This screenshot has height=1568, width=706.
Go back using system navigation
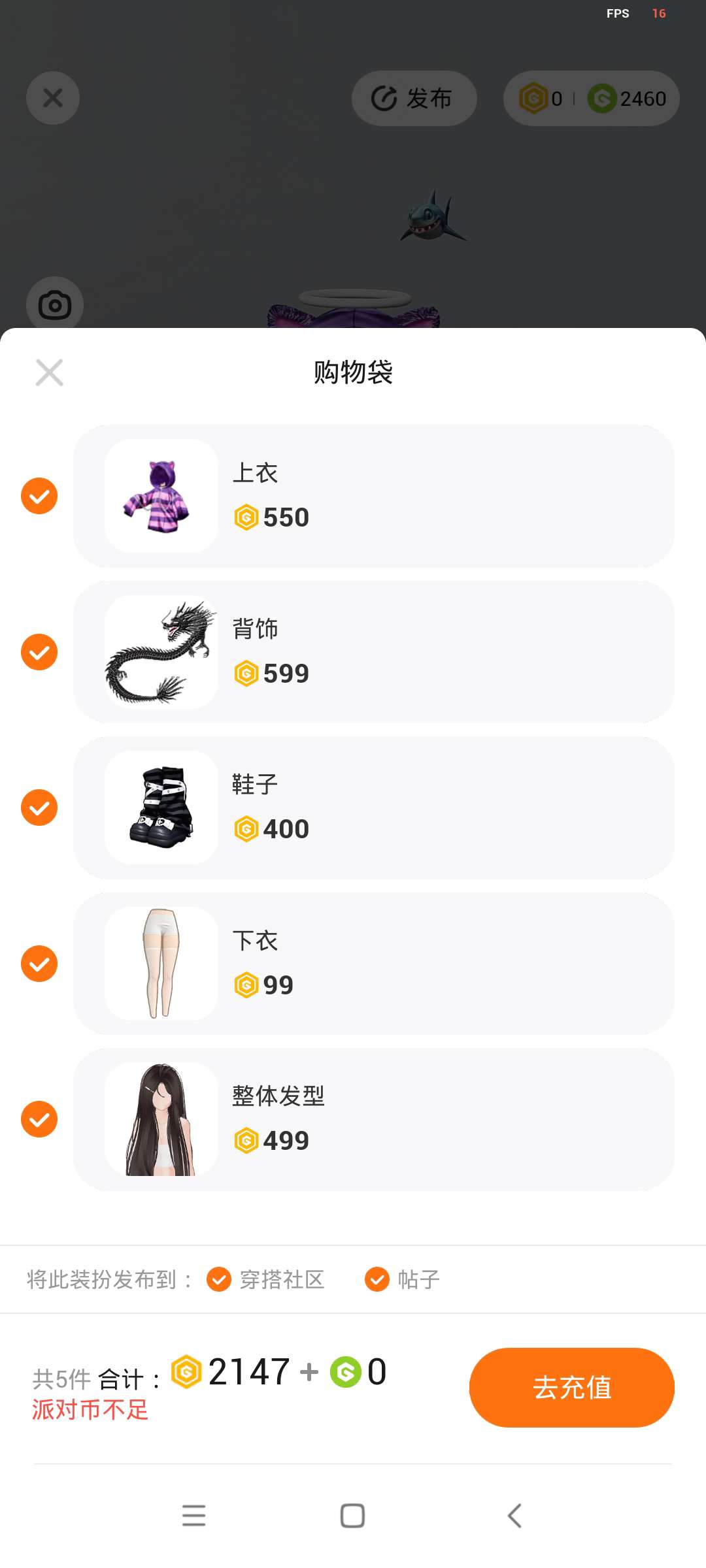(x=514, y=1516)
